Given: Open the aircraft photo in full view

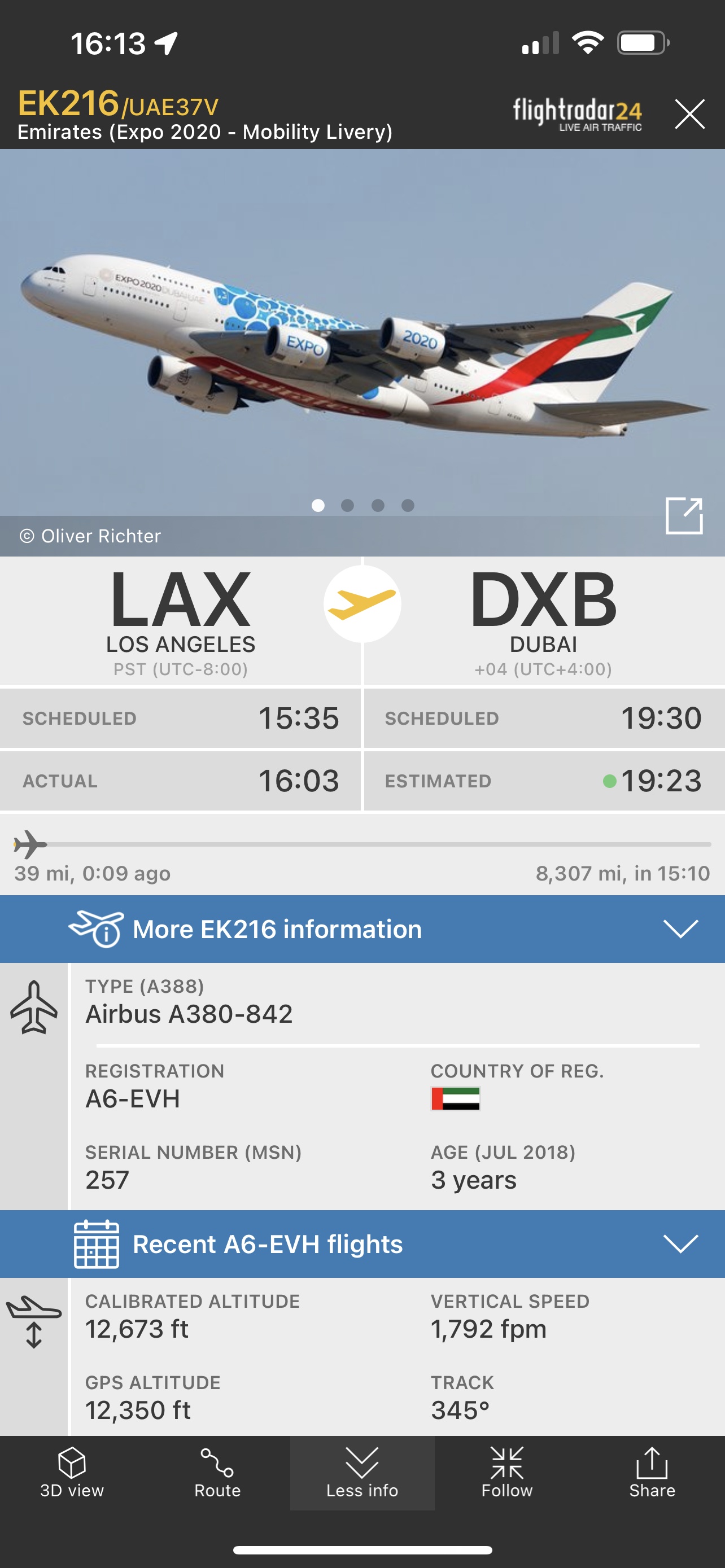Looking at the screenshot, I should coord(684,515).
